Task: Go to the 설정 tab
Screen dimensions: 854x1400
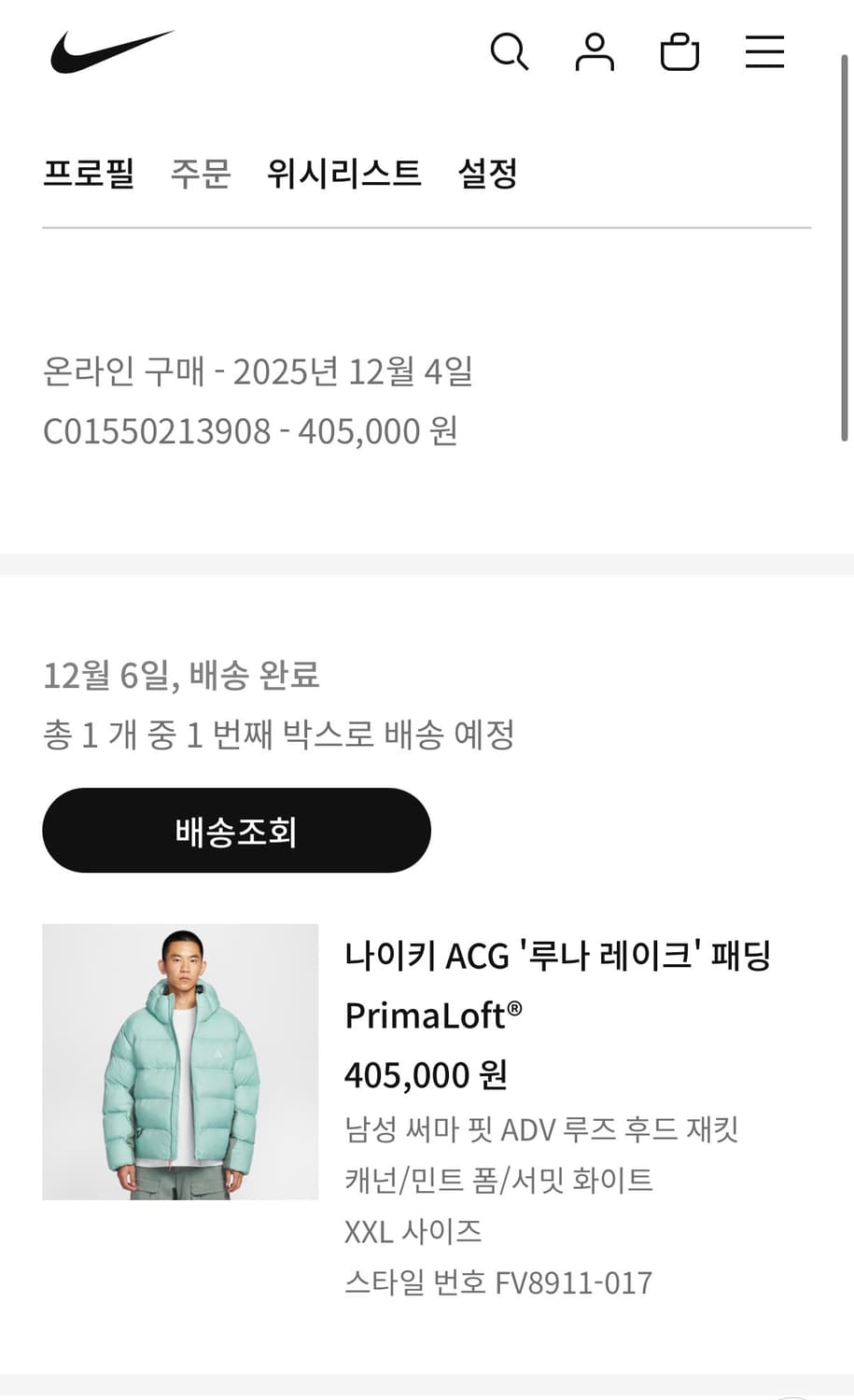Action: [488, 174]
